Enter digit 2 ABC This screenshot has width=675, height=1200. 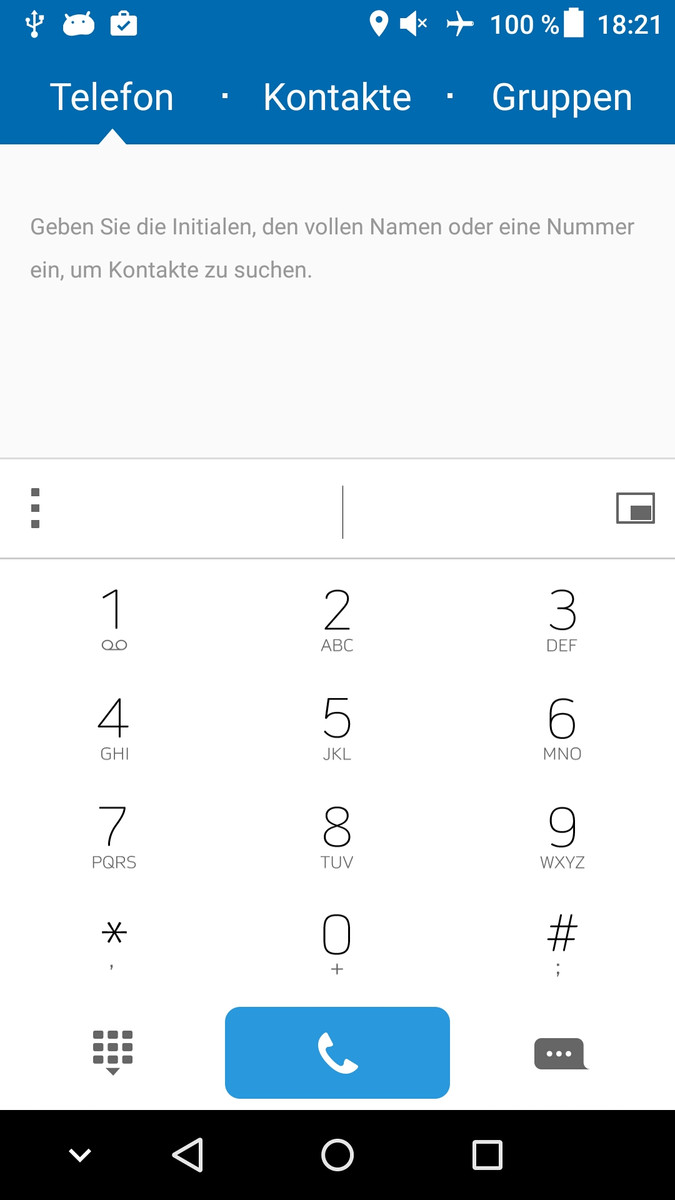(337, 620)
